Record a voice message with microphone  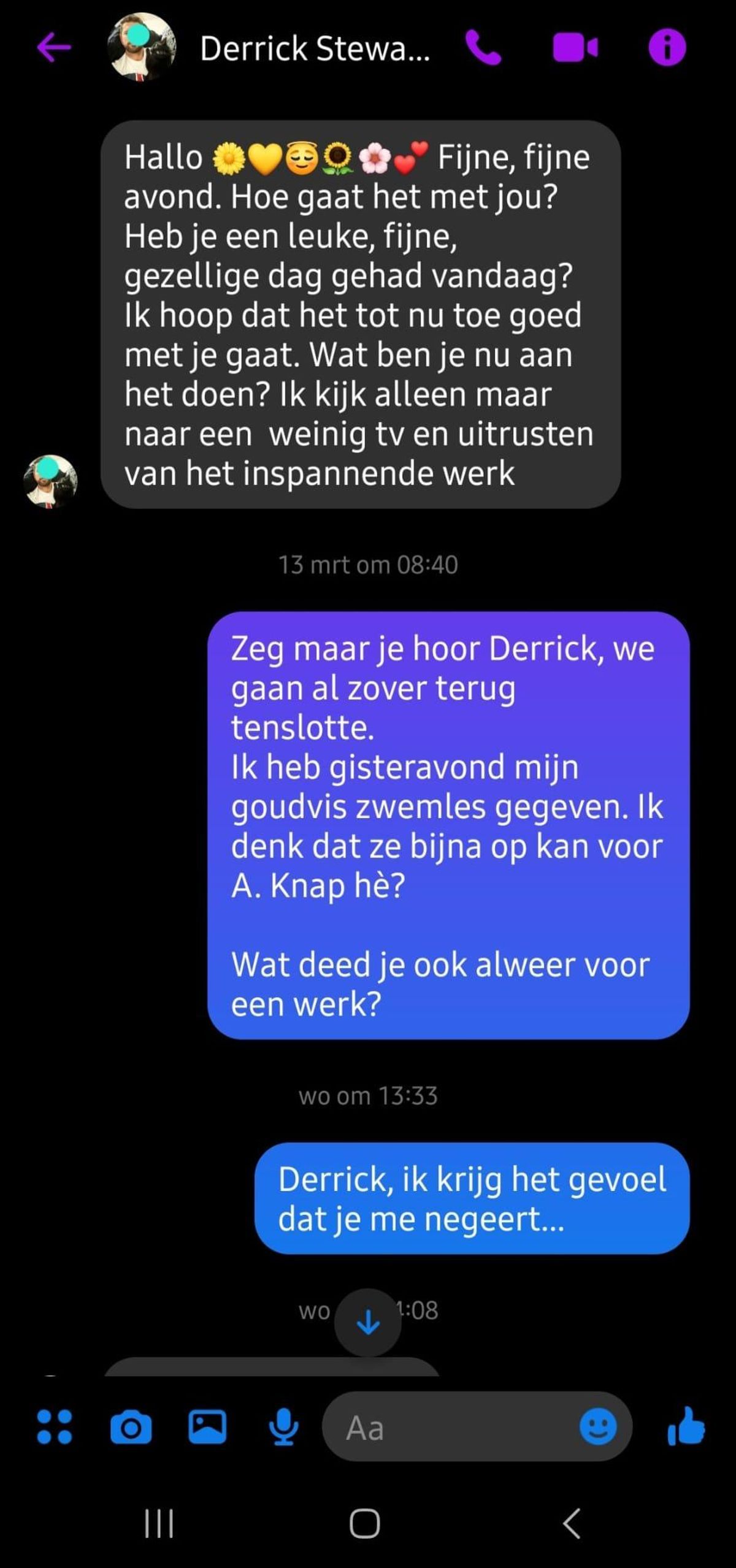click(283, 1427)
